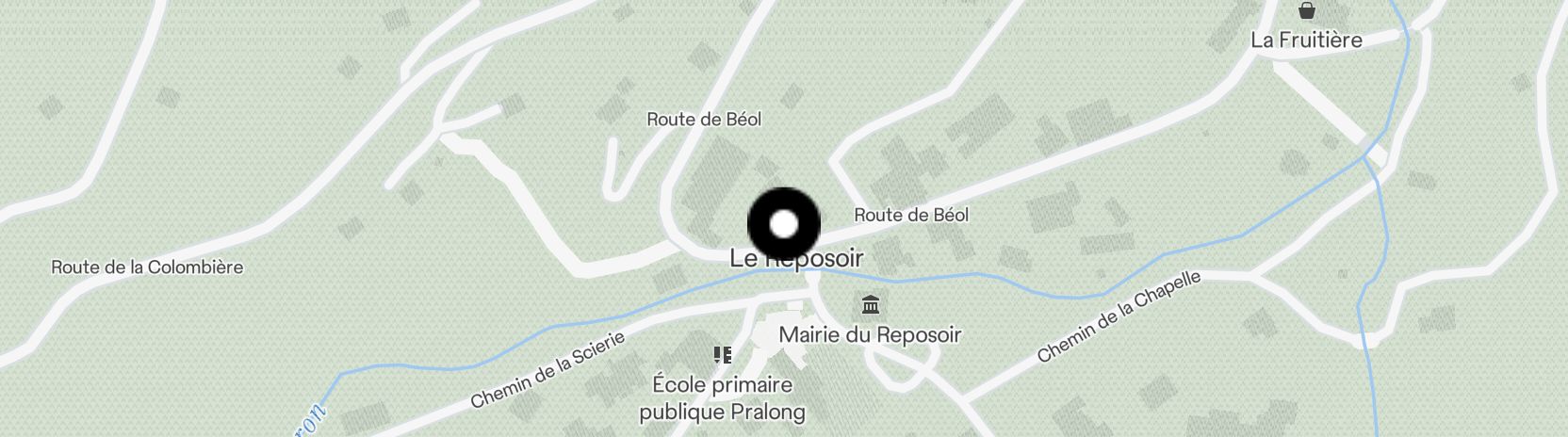This screenshot has width=1568, height=437.
Task: Open the École primaire publique Pralong marker
Action: click(723, 355)
